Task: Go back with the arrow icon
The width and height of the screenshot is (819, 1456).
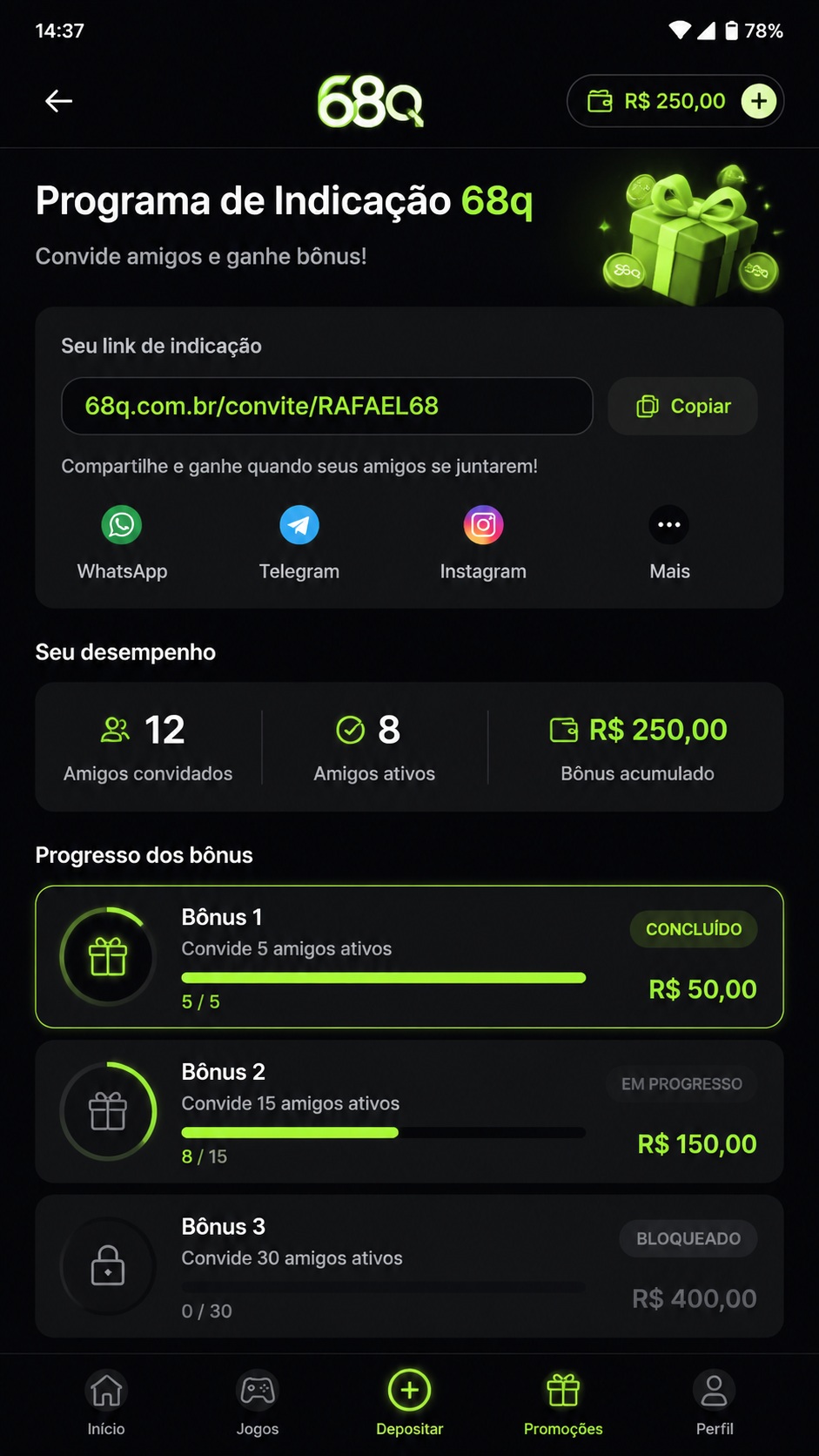Action: point(58,101)
